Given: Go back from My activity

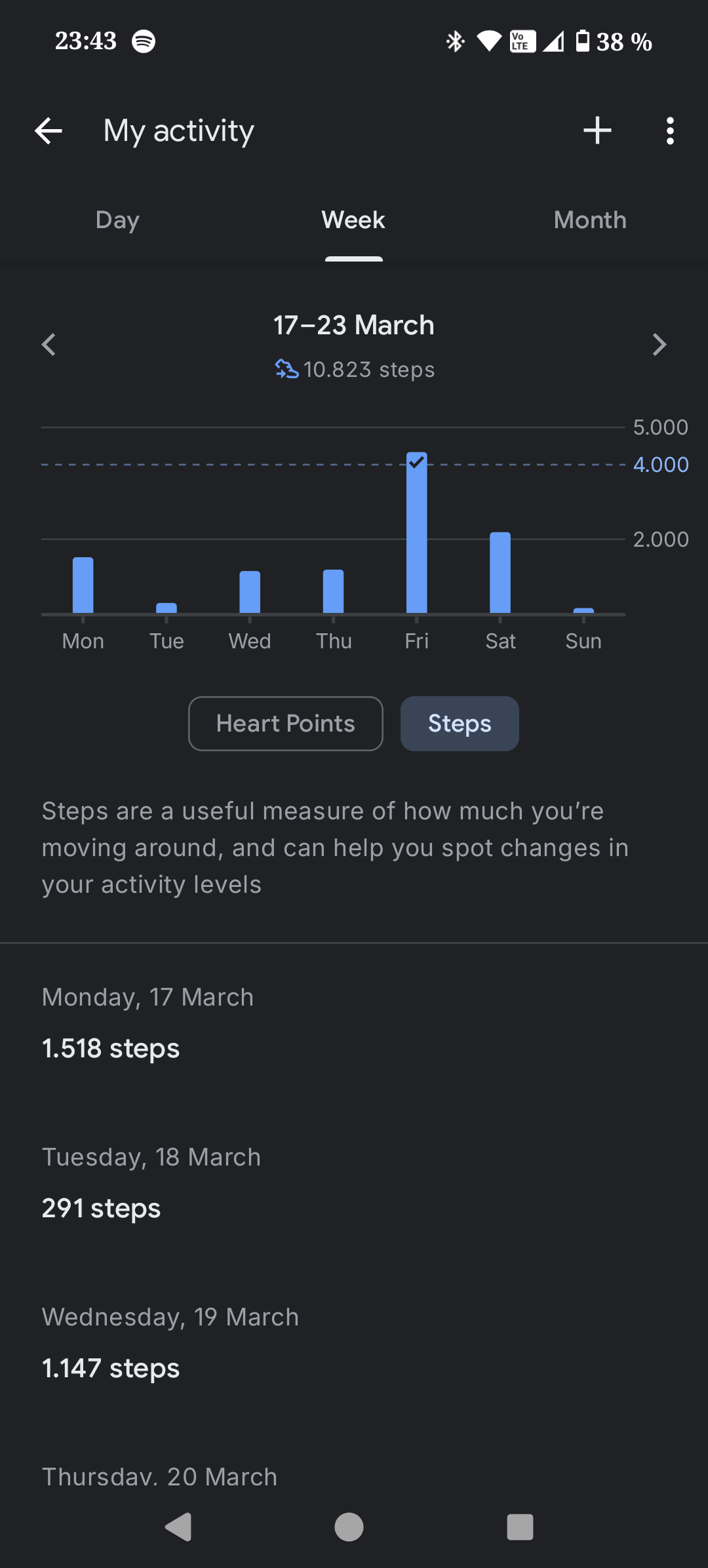Looking at the screenshot, I should [x=49, y=131].
